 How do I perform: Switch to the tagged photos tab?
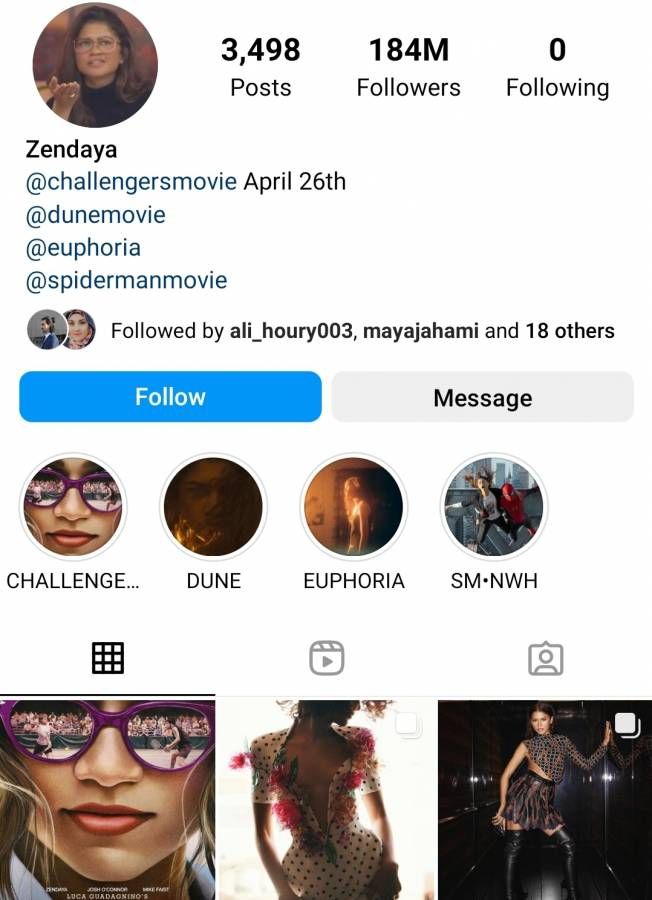[545, 658]
